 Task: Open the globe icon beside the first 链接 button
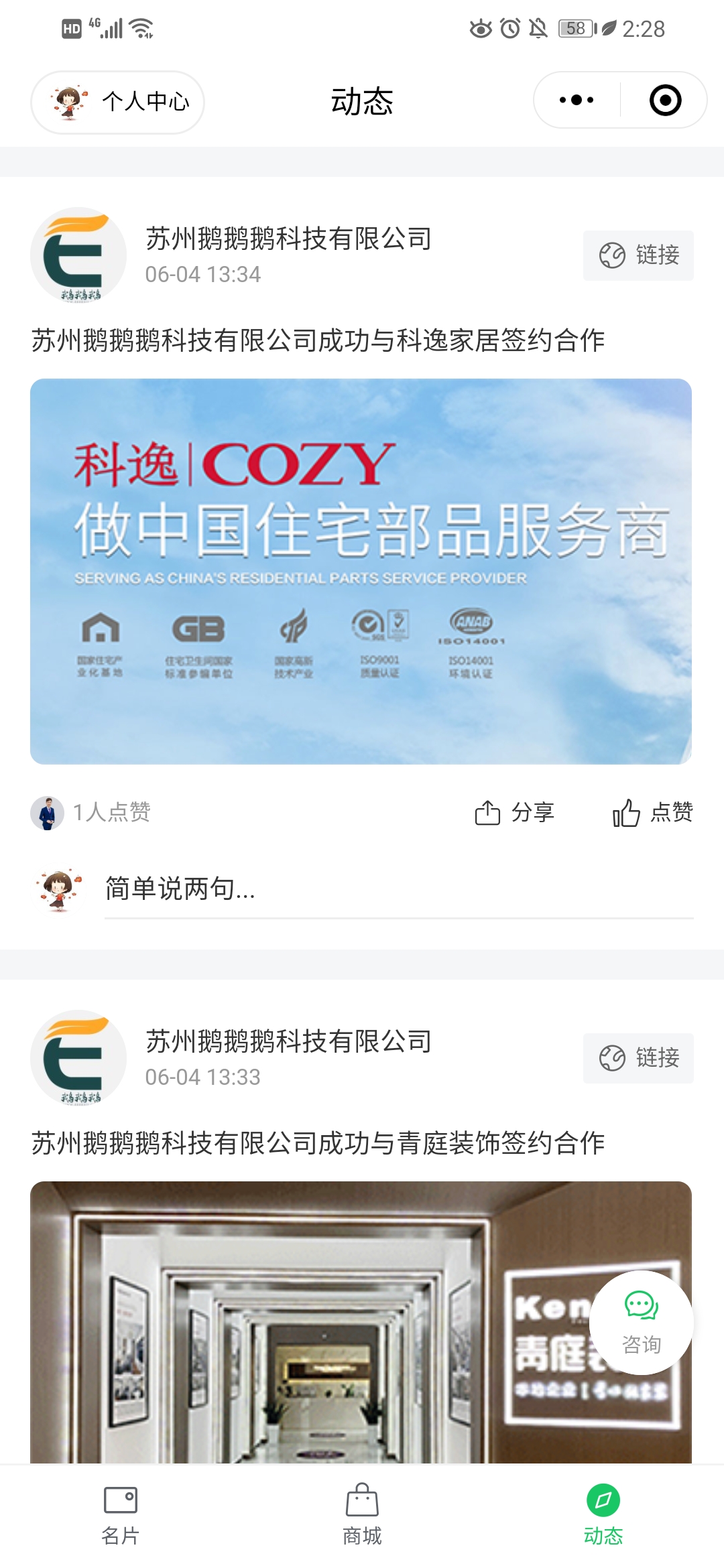click(611, 255)
